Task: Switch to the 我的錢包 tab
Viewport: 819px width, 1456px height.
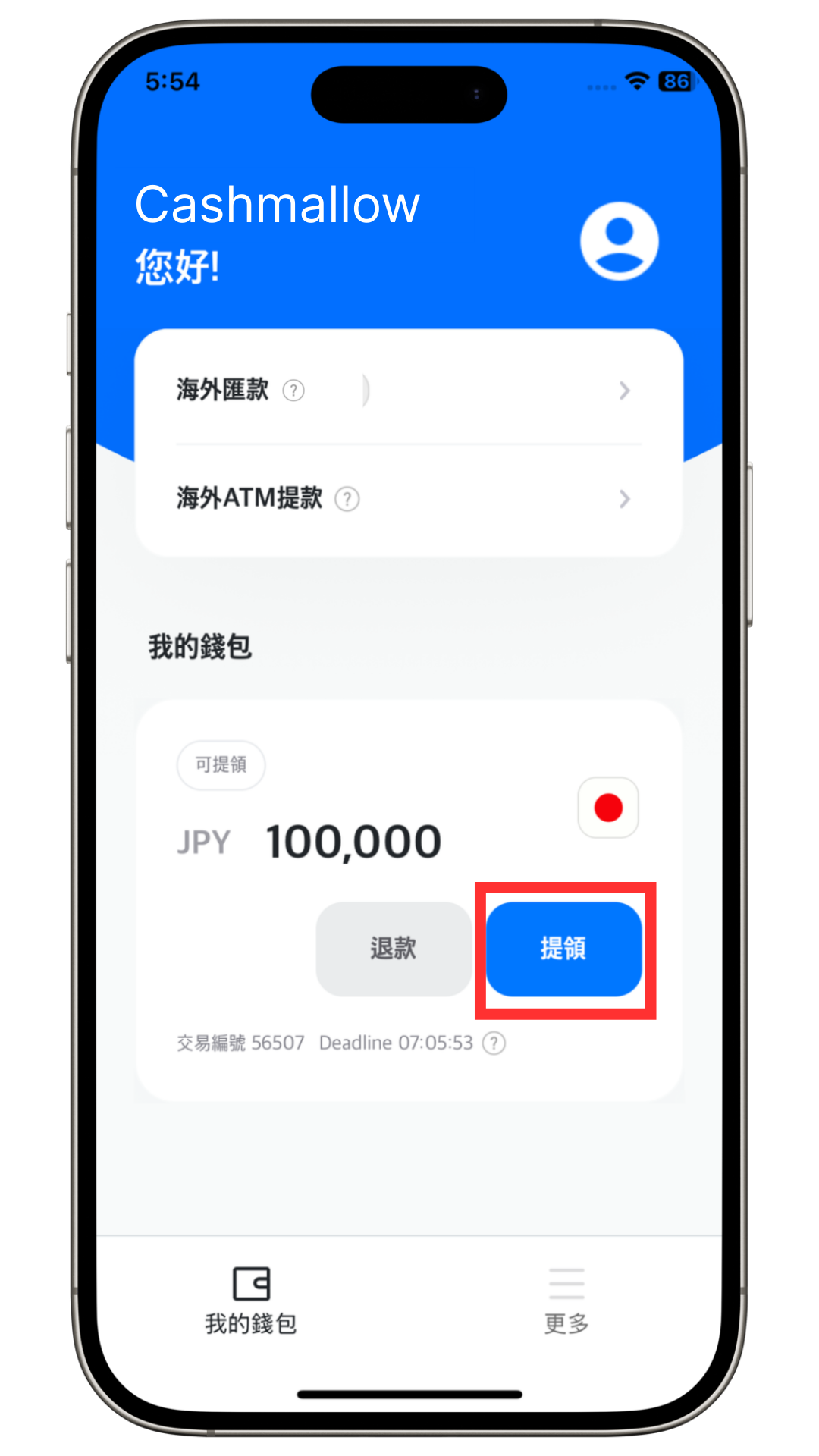Action: coord(251,1301)
